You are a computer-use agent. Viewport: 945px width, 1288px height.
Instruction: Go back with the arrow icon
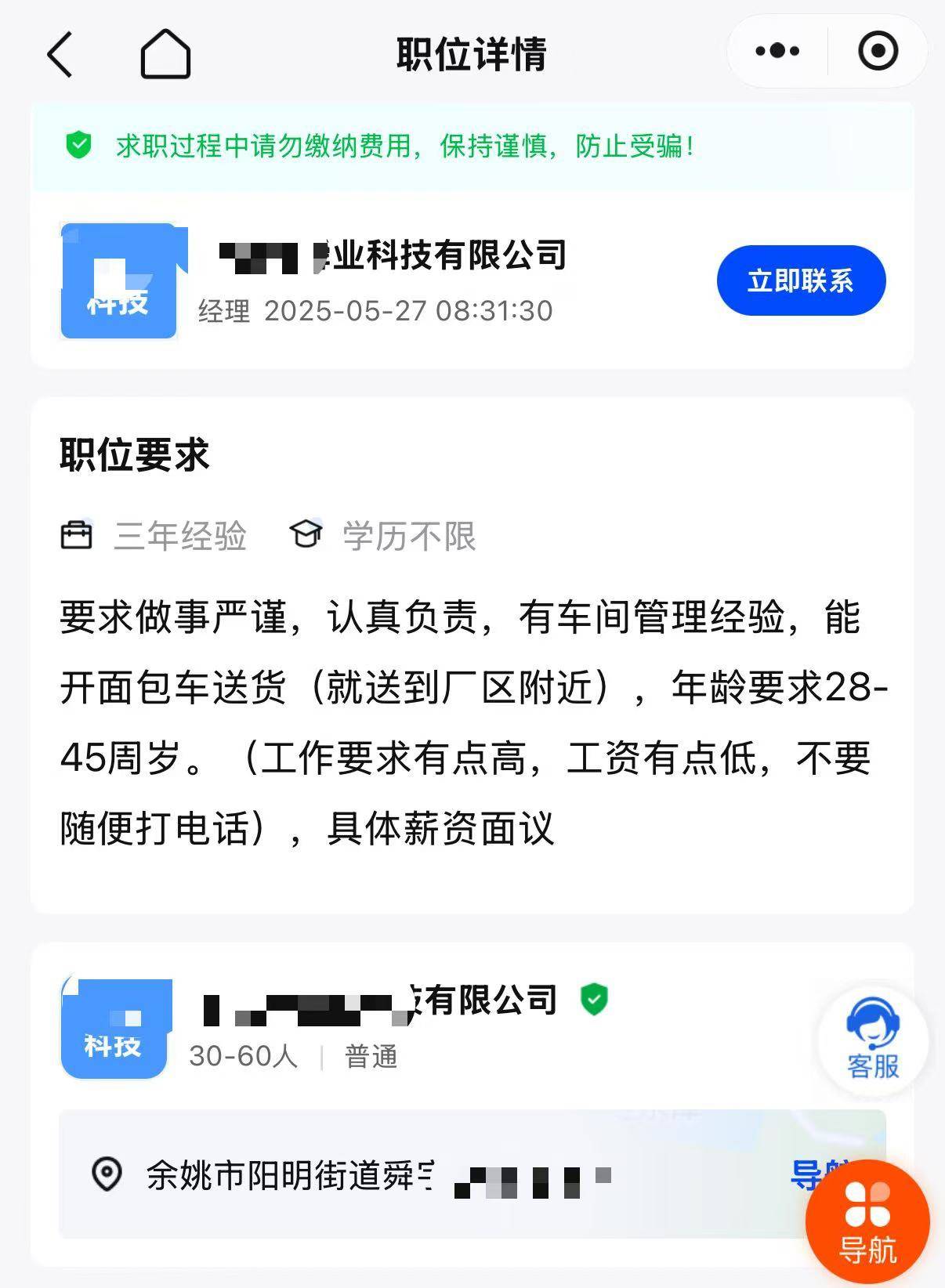(x=60, y=55)
